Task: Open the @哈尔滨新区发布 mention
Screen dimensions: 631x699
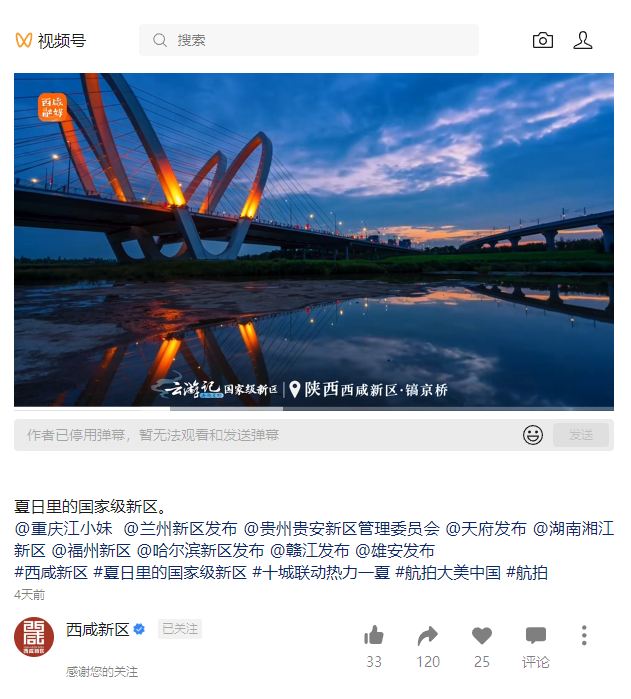Action: (x=201, y=551)
